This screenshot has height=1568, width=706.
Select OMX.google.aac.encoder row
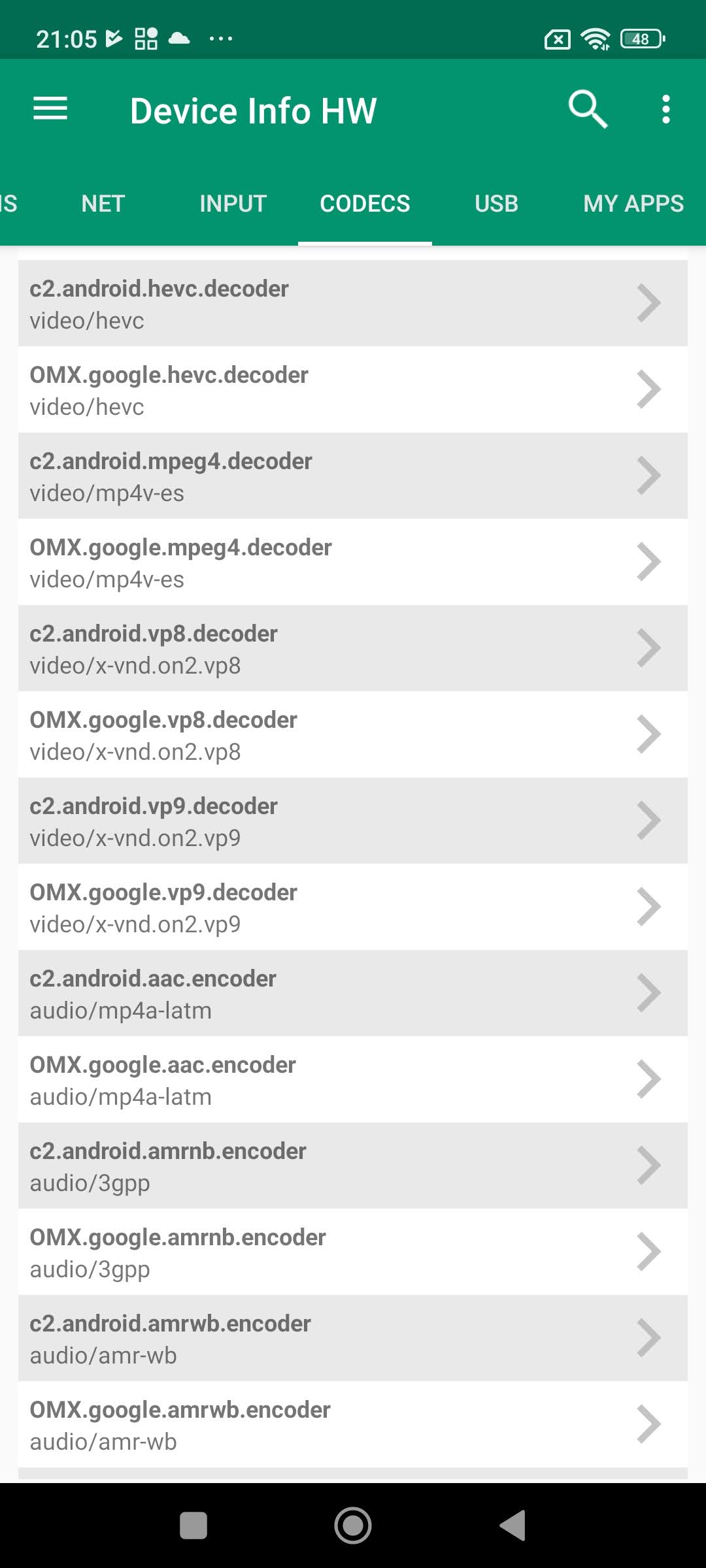(353, 1080)
